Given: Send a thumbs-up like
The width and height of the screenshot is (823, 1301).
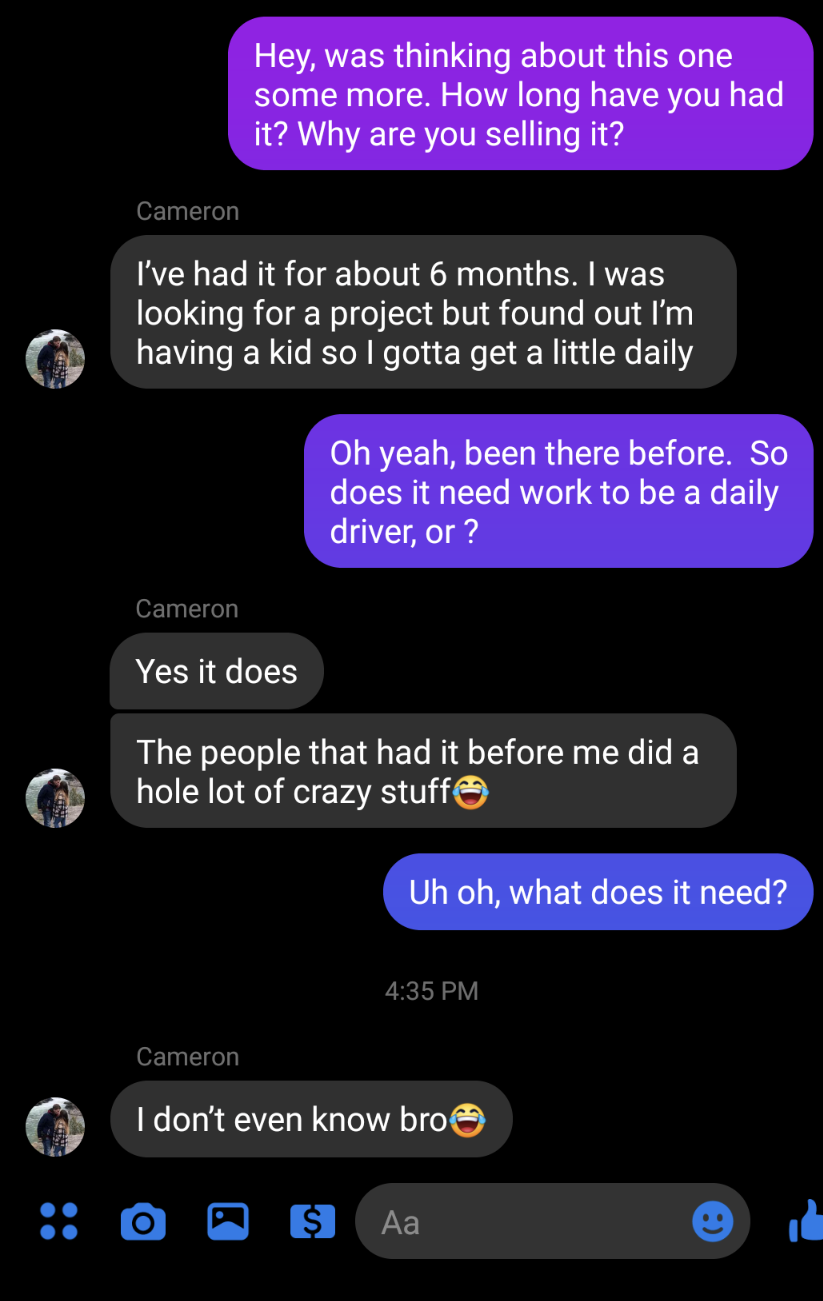Looking at the screenshot, I should (x=806, y=1221).
